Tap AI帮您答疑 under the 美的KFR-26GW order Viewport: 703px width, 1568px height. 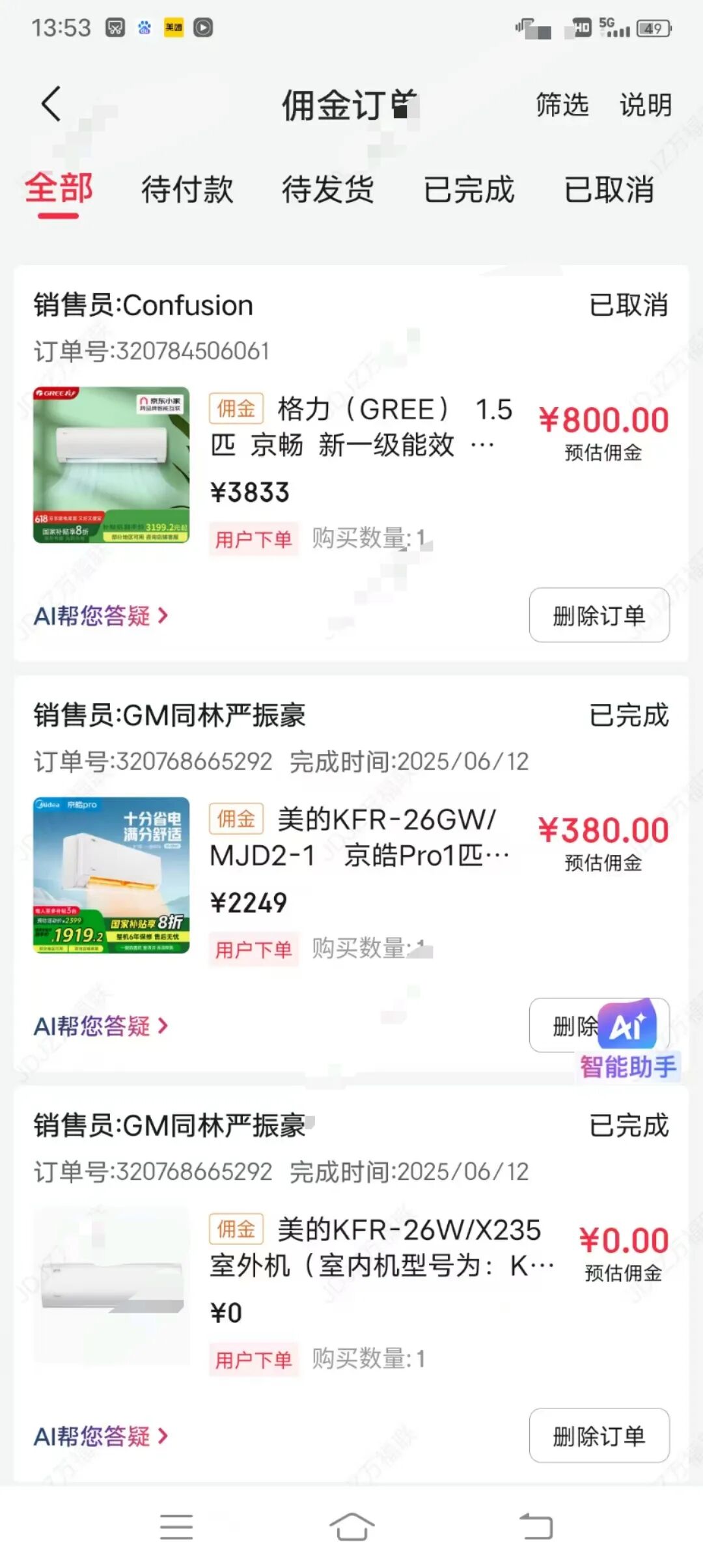(101, 1026)
